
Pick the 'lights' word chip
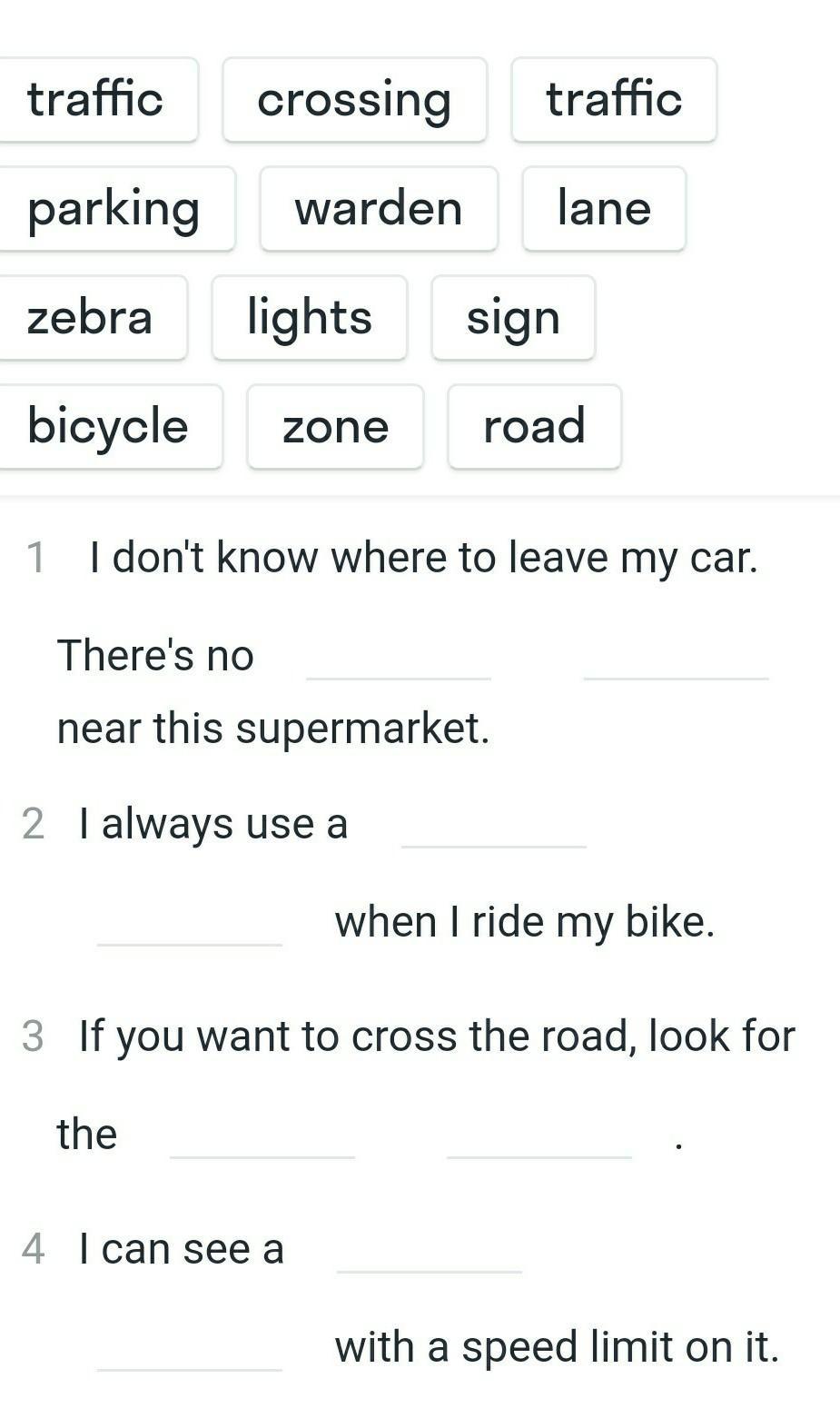click(x=310, y=318)
